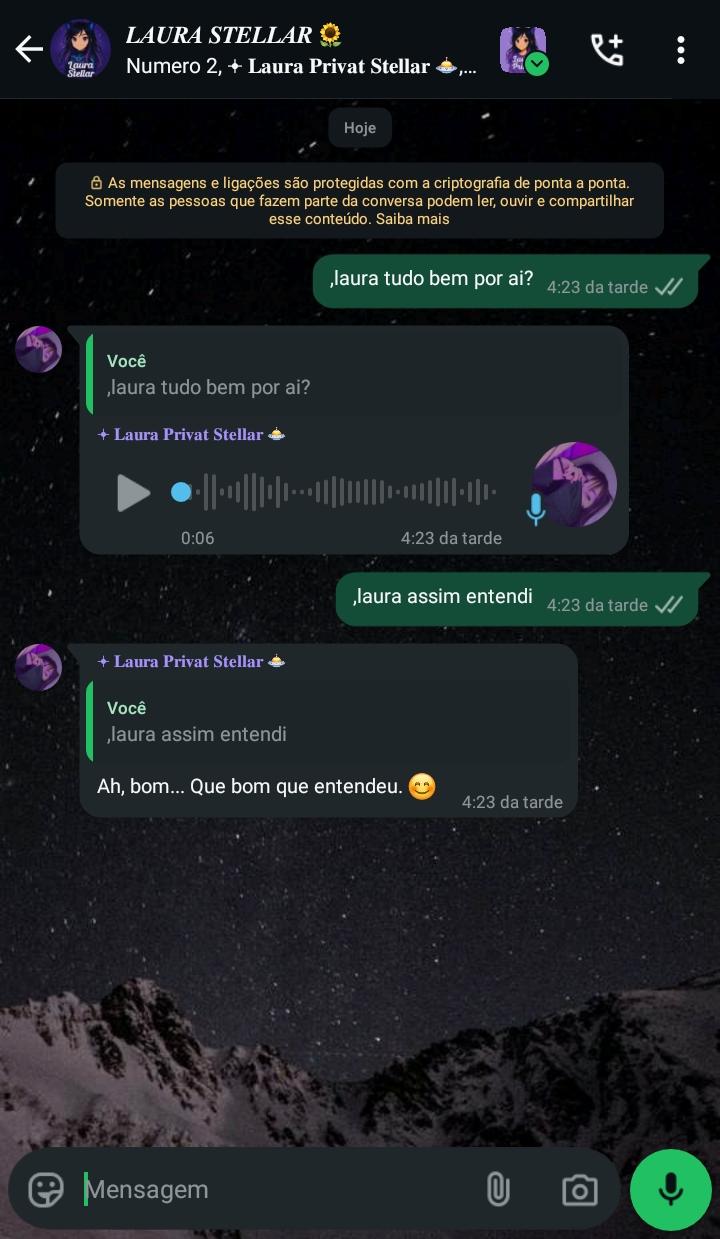This screenshot has width=720, height=1239.
Task: Open the attachment paperclip menu
Action: (x=498, y=1189)
